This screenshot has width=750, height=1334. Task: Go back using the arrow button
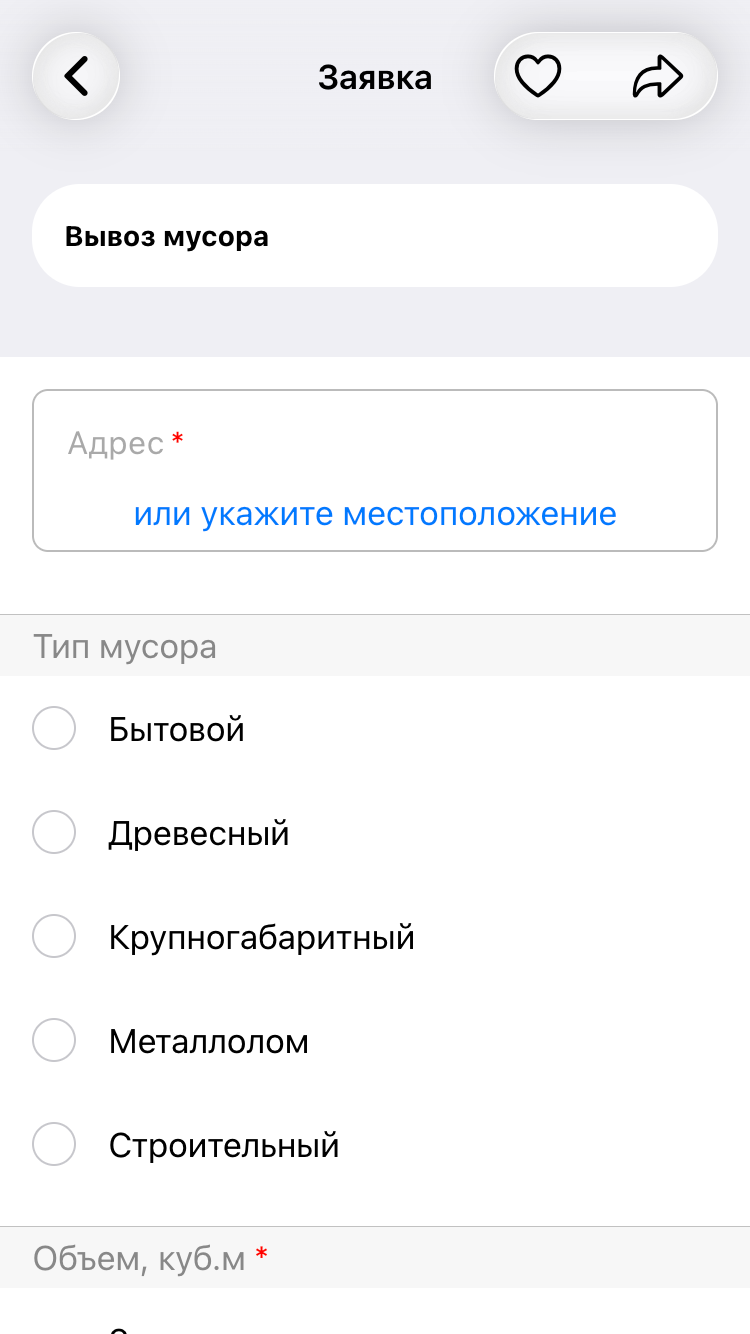(x=76, y=76)
